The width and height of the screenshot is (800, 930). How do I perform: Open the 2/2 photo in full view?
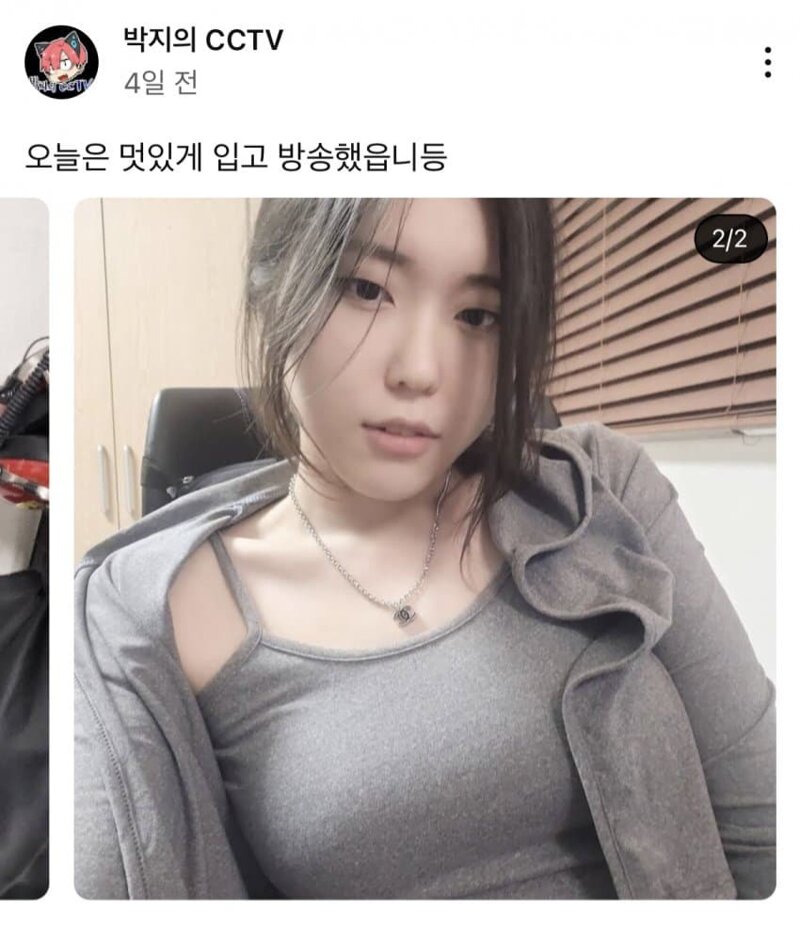[x=424, y=548]
